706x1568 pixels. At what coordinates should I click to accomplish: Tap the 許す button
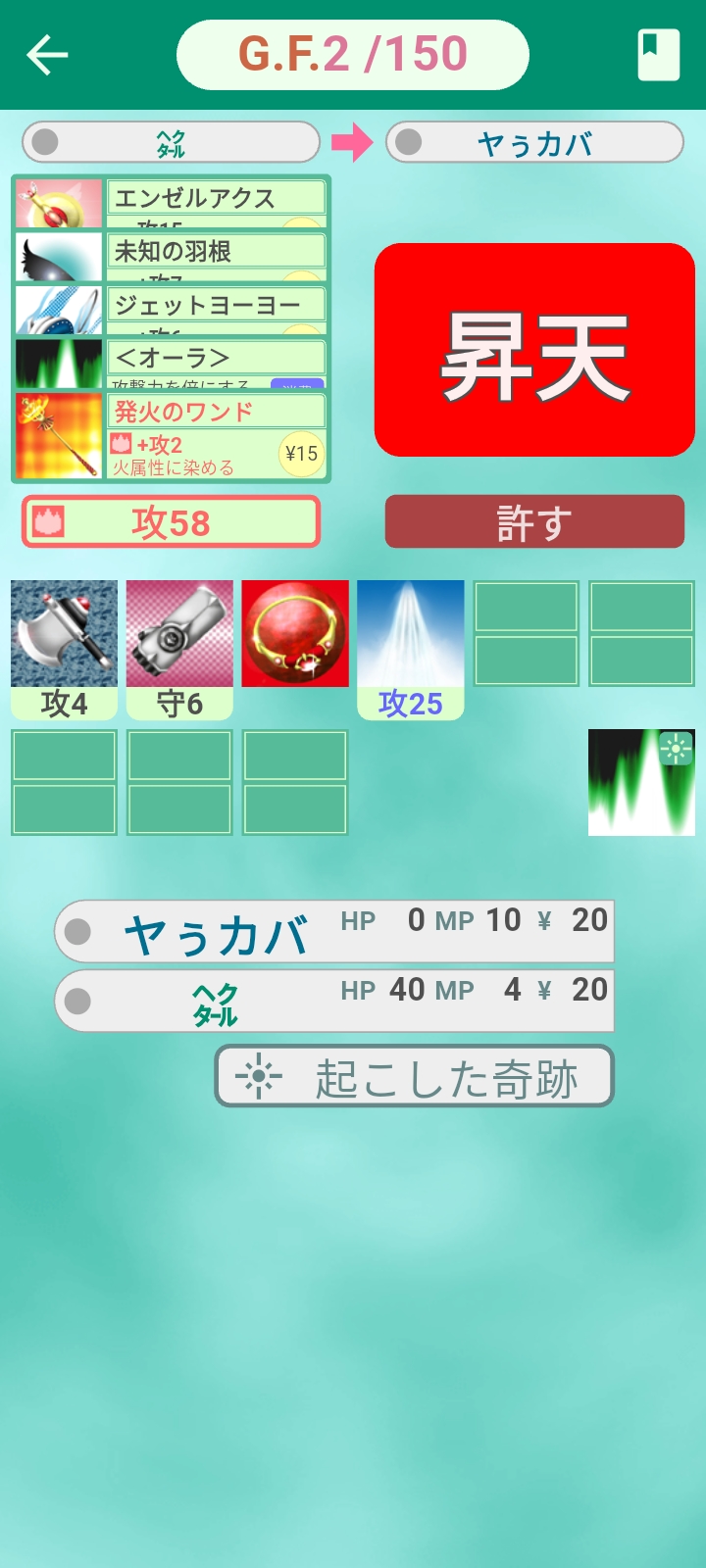(x=534, y=521)
